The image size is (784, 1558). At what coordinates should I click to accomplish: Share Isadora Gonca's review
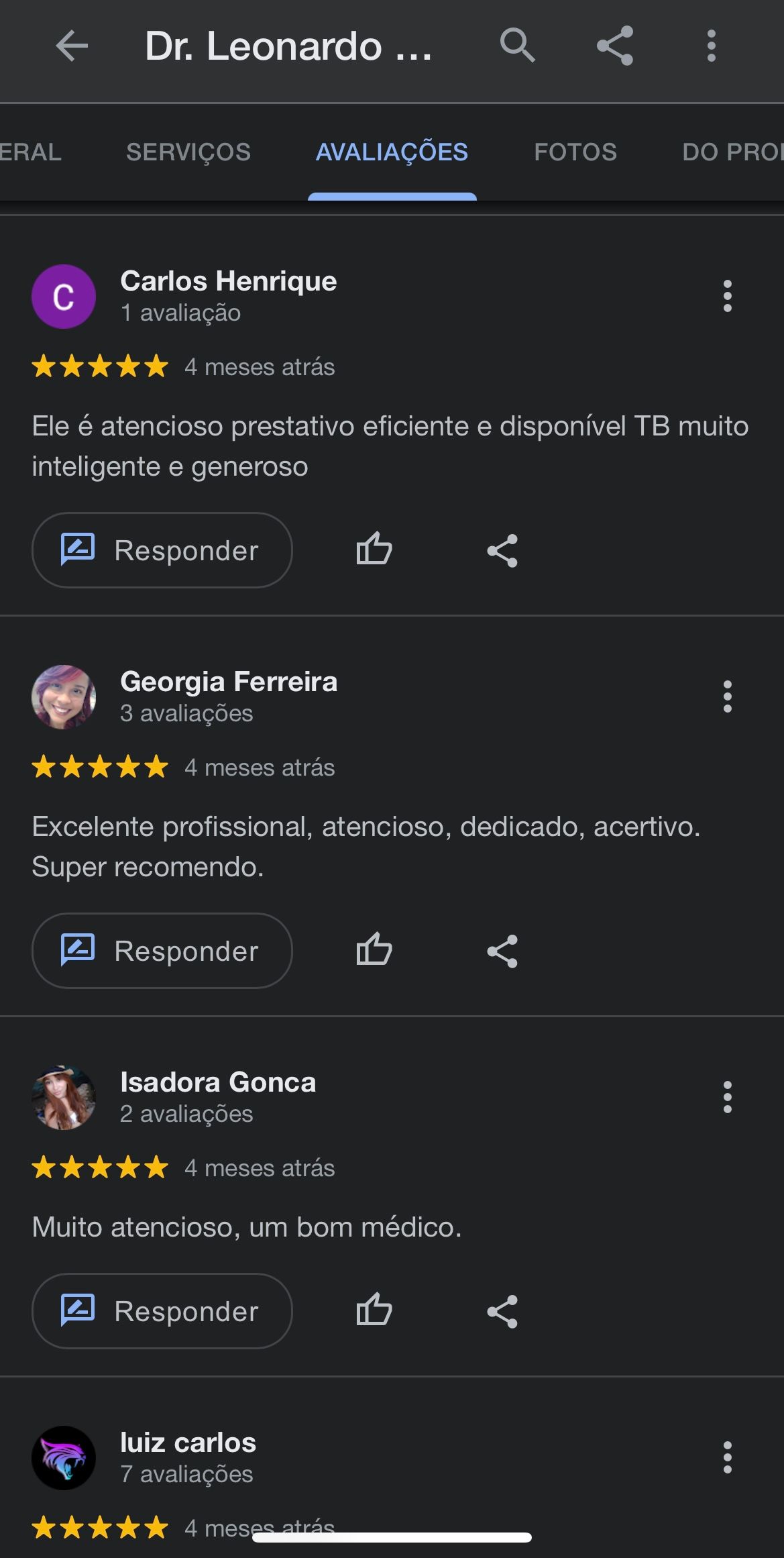click(502, 1310)
